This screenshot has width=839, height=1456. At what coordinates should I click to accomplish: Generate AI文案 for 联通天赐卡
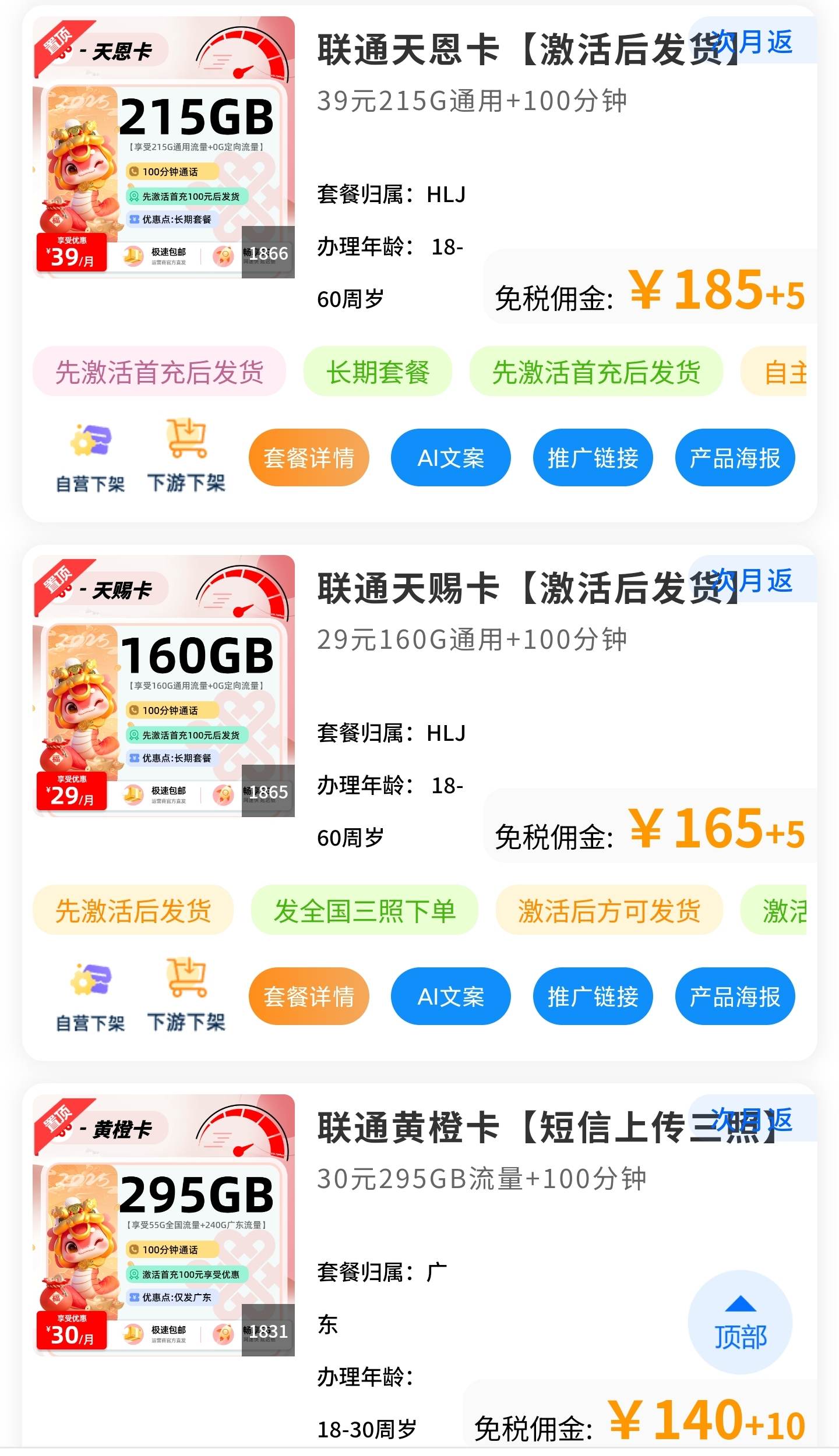coord(450,996)
